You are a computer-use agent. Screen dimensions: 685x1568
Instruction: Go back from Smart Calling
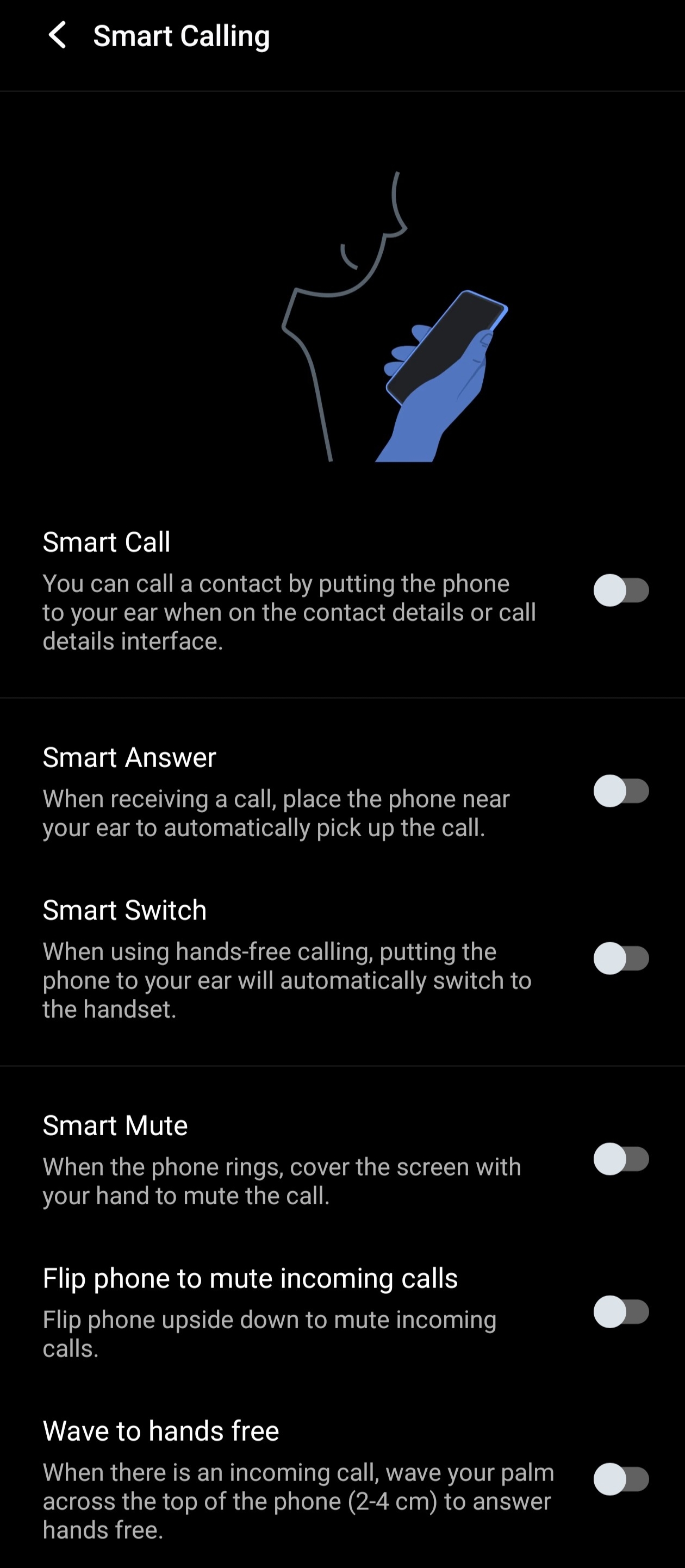click(x=57, y=35)
